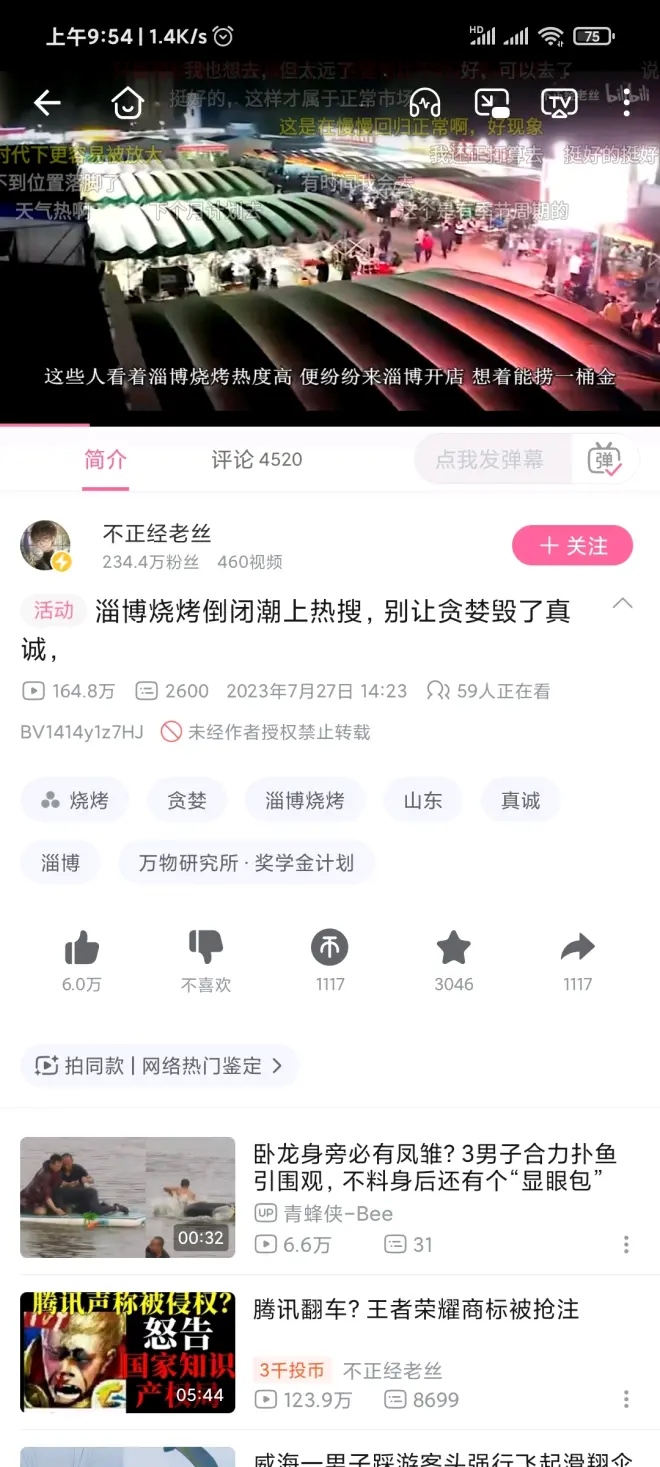Switch to audio-only listening mode
The width and height of the screenshot is (660, 1467).
[425, 102]
